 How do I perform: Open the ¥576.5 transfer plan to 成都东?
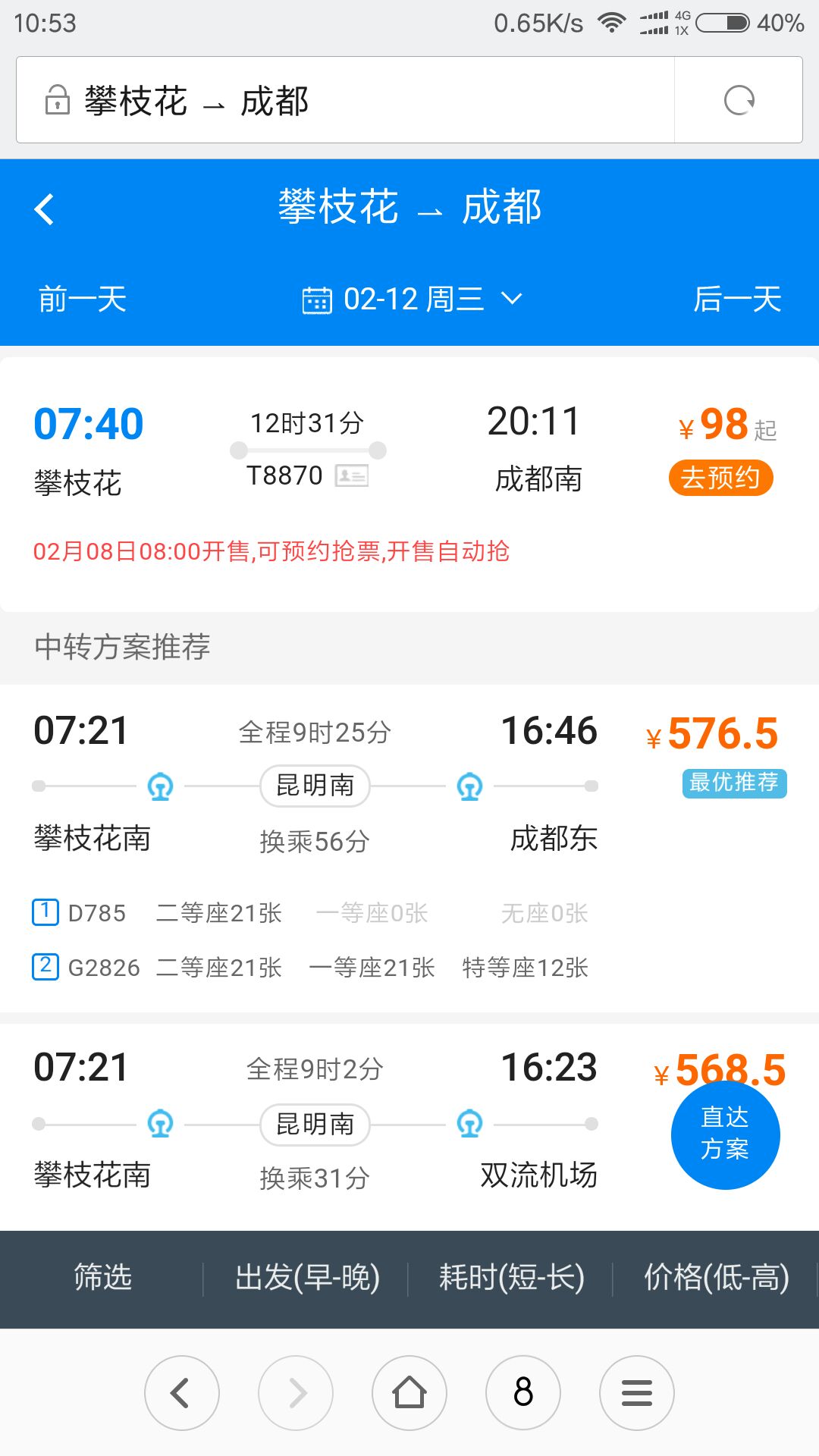[409, 848]
